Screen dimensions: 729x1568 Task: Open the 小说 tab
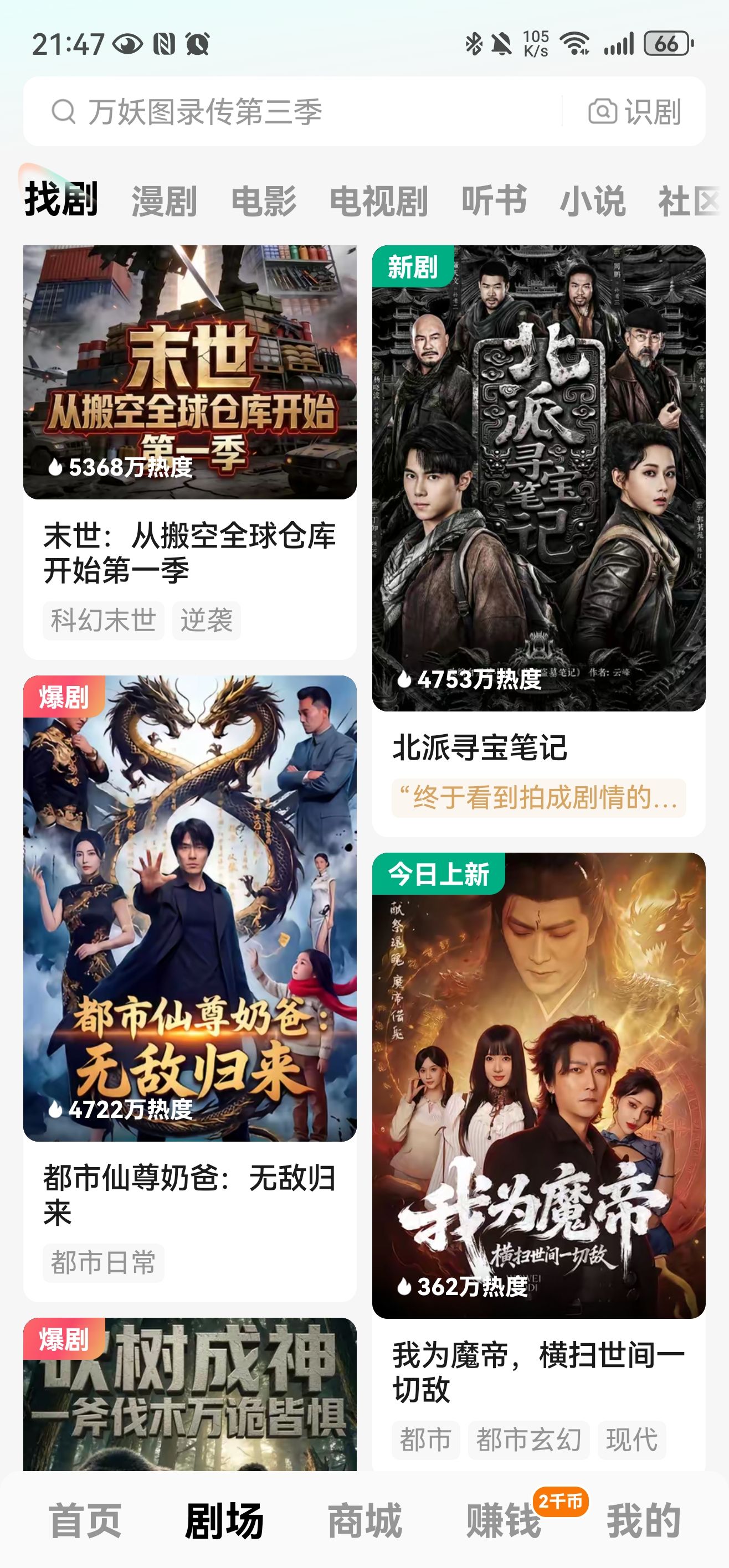click(x=593, y=201)
